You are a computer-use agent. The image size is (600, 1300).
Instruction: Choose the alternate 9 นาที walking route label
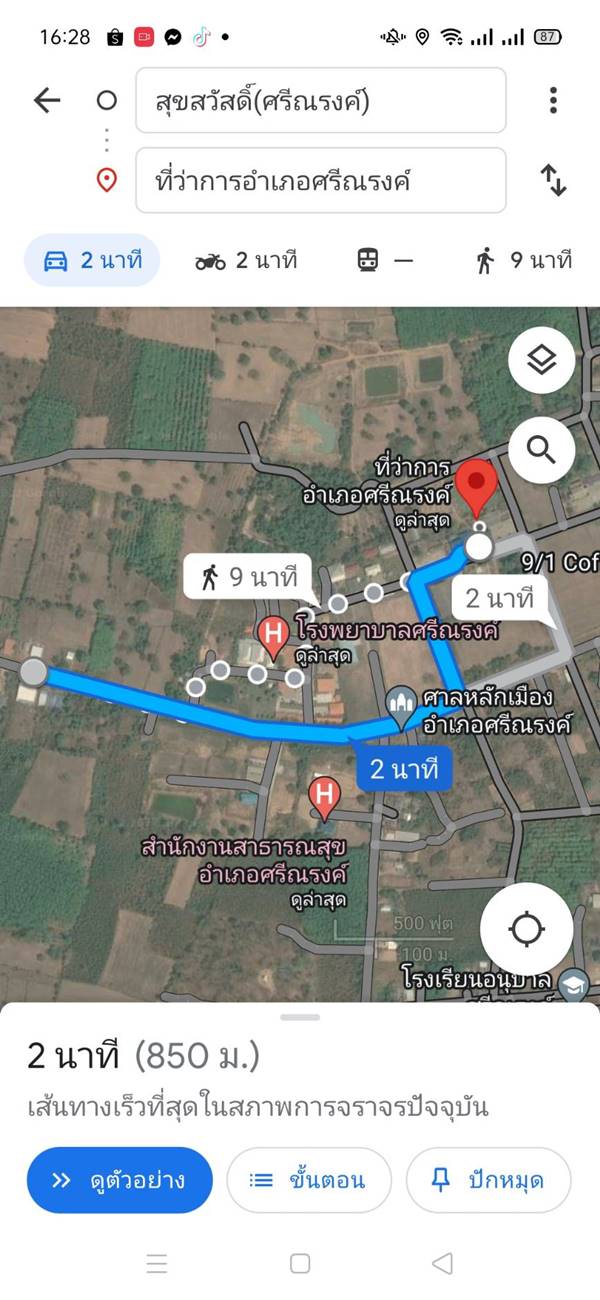[x=248, y=577]
